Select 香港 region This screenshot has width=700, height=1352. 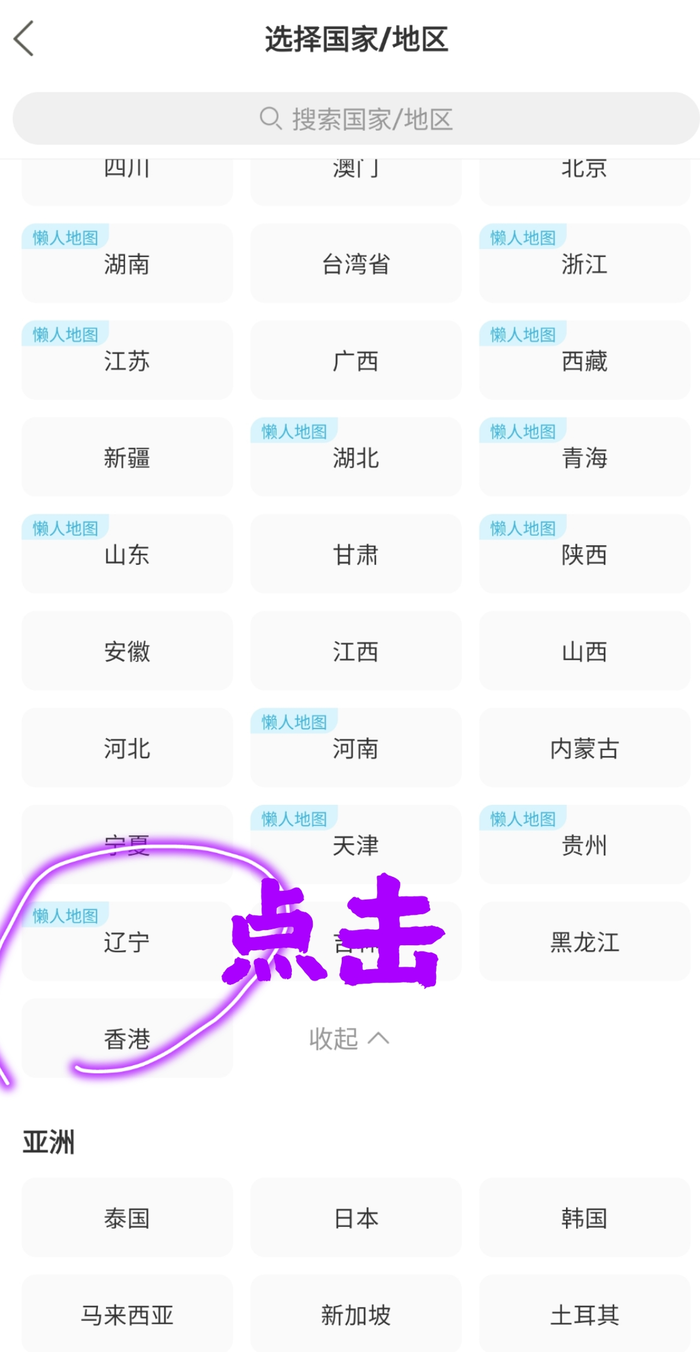tap(127, 1039)
